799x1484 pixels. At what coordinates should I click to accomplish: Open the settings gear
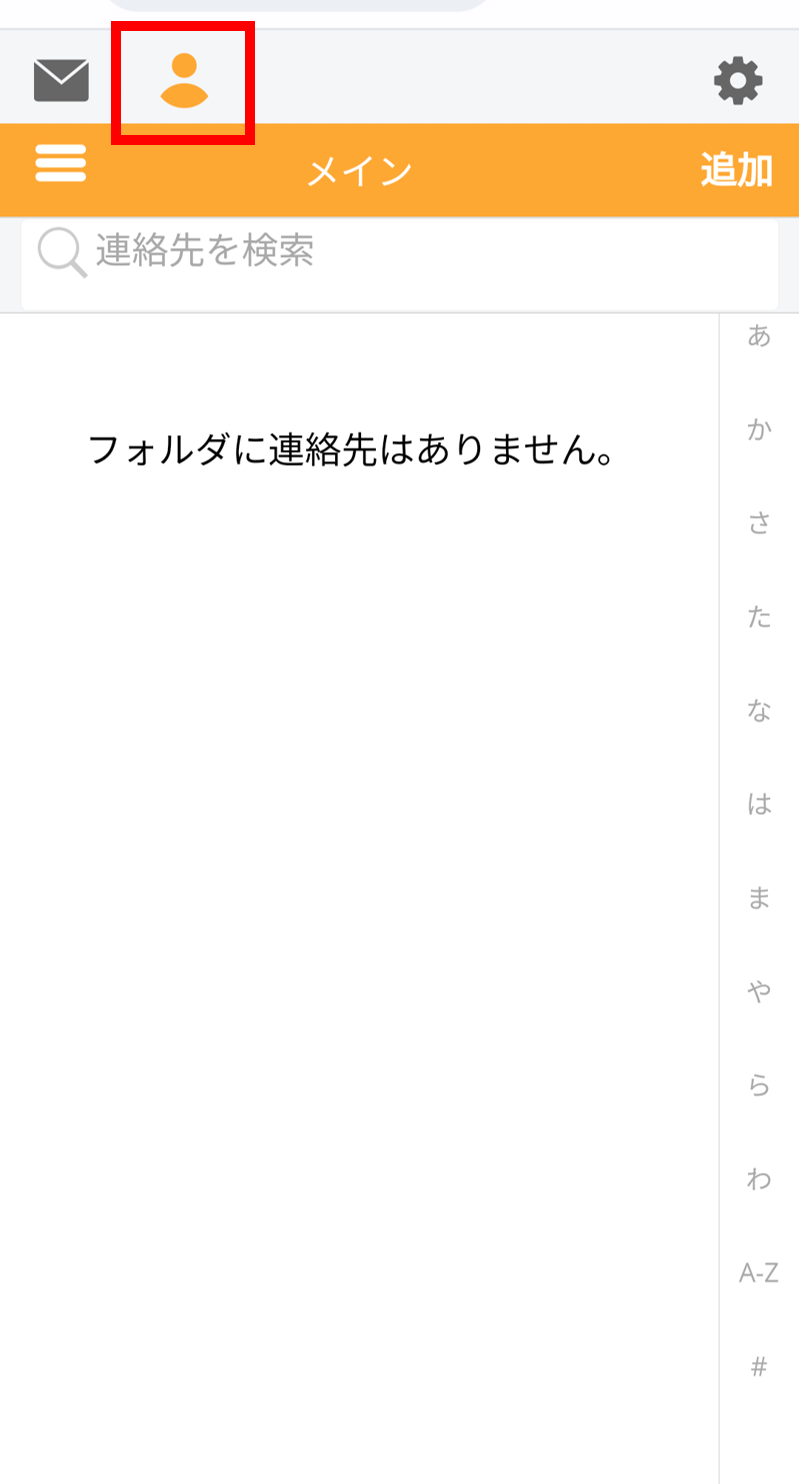(738, 81)
